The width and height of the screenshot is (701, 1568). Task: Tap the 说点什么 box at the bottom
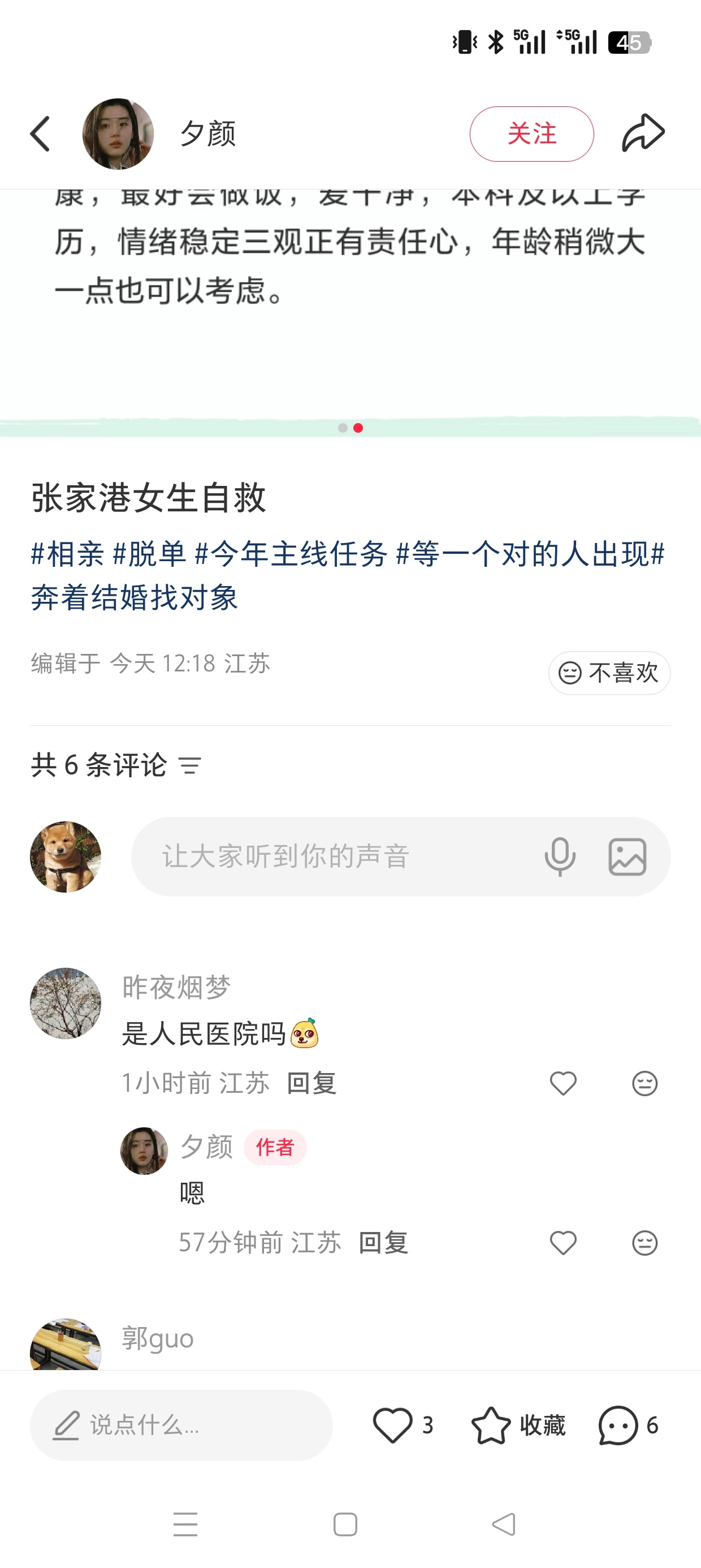click(x=181, y=1425)
